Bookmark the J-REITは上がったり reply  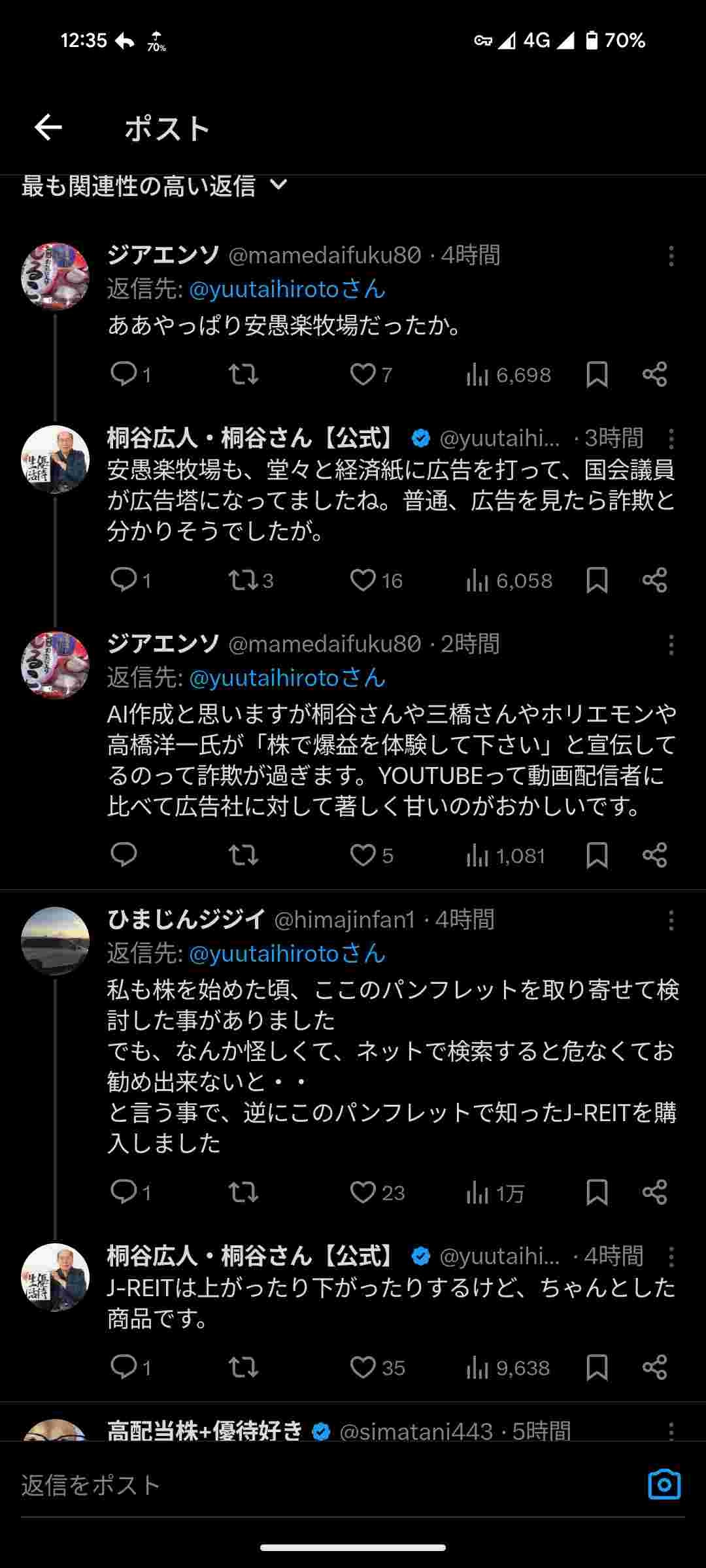tap(597, 1367)
